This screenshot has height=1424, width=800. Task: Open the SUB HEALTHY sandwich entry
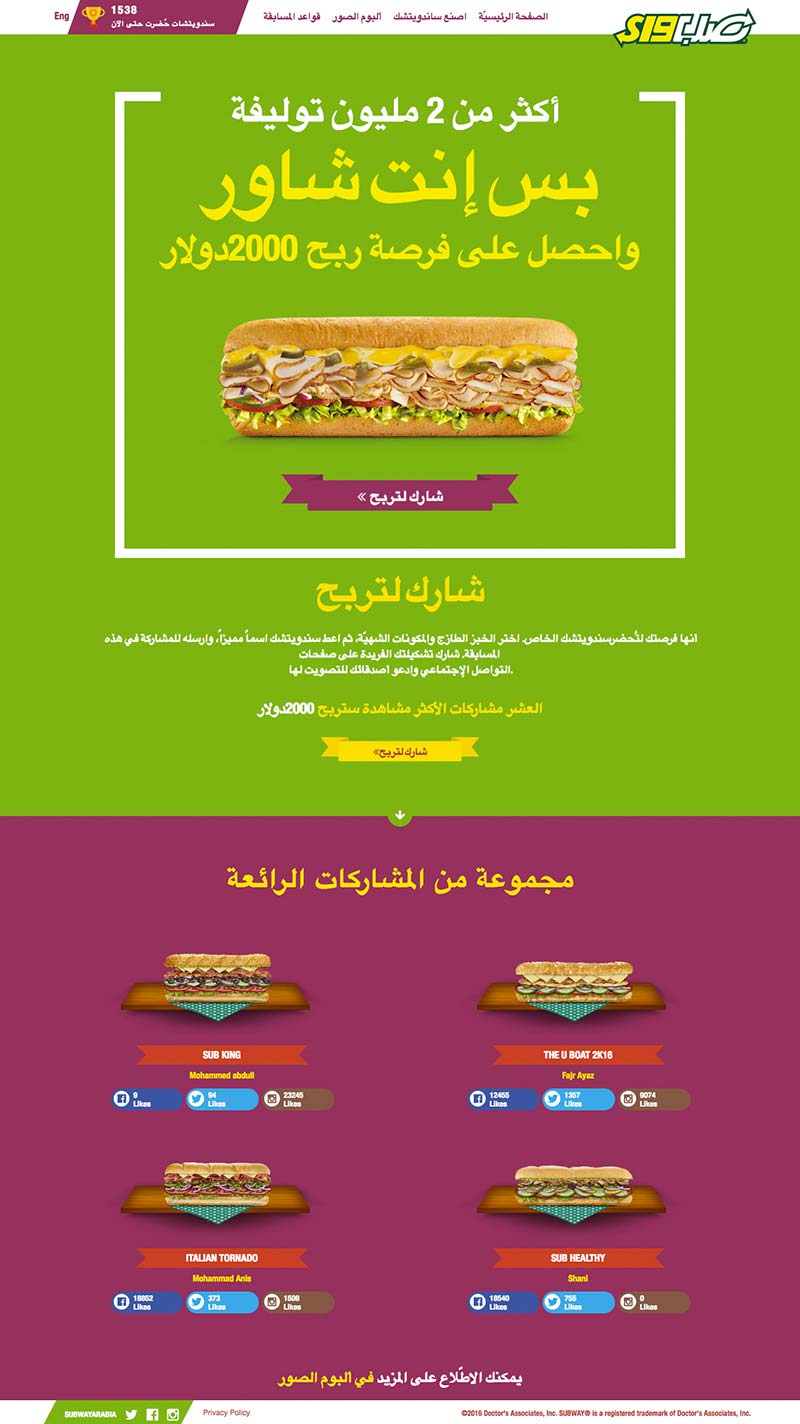coord(578,1257)
